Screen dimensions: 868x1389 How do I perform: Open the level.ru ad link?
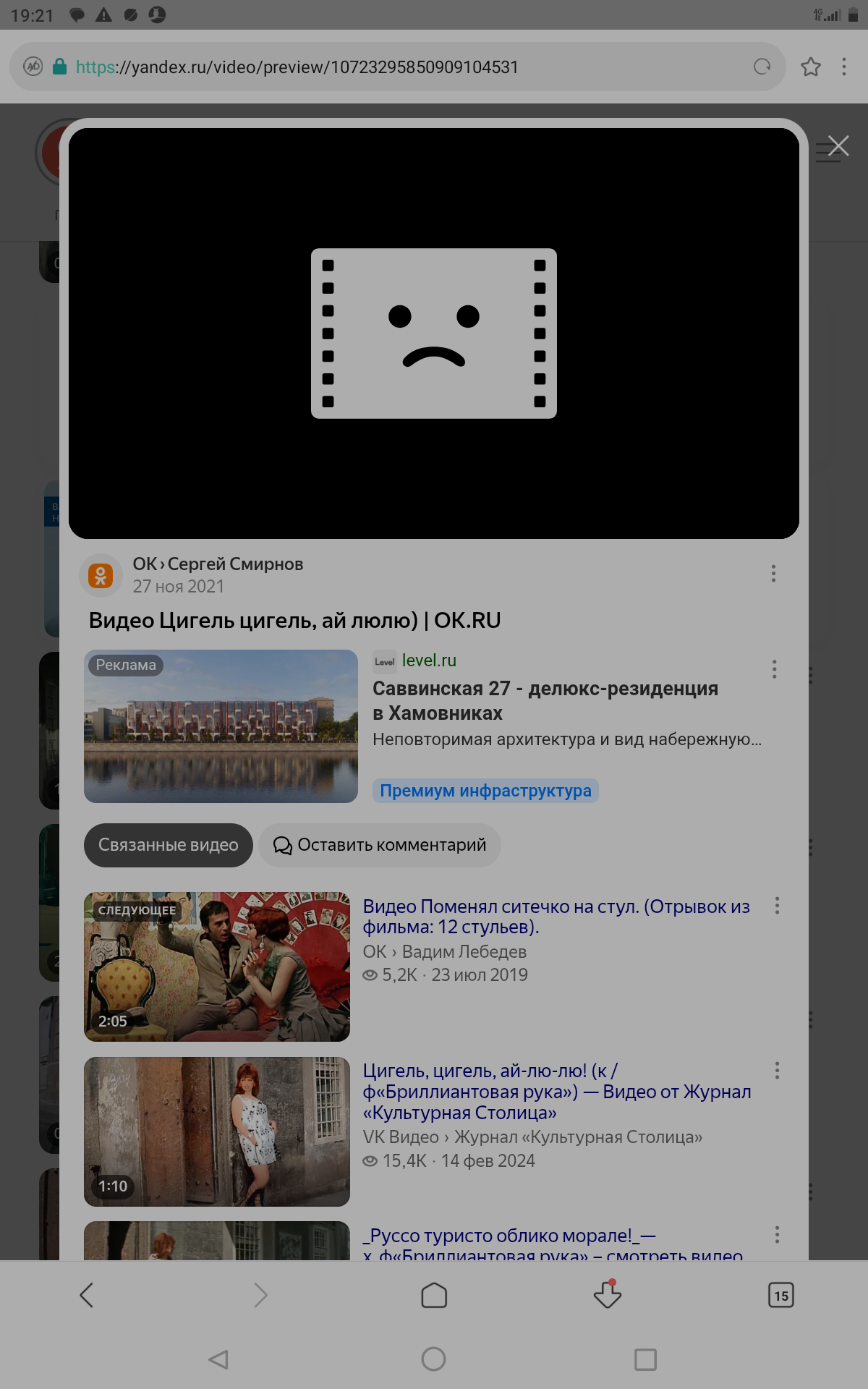click(429, 660)
